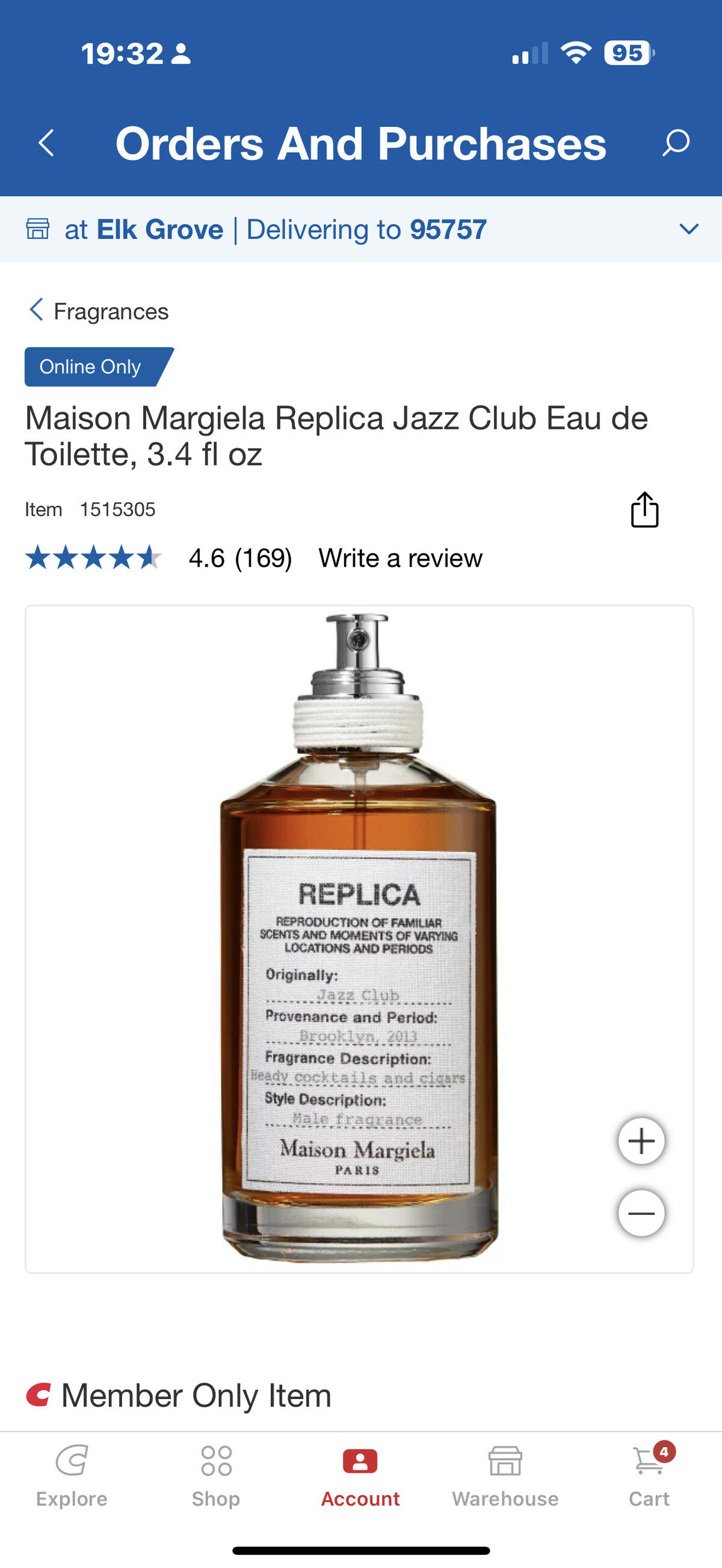Screen dimensions: 722x1568
Task: Zoom in on the product image
Action: click(641, 1142)
